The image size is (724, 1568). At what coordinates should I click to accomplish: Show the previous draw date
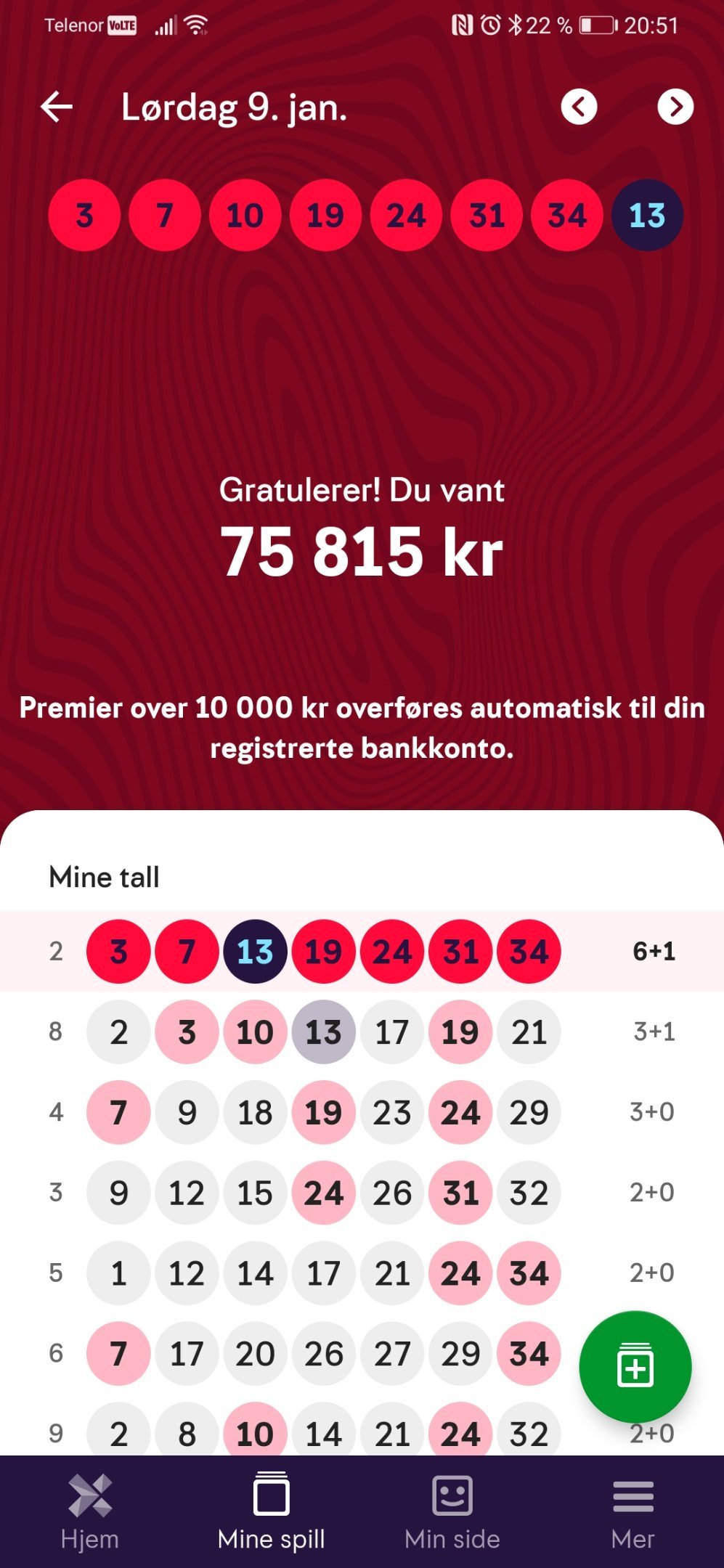[579, 107]
